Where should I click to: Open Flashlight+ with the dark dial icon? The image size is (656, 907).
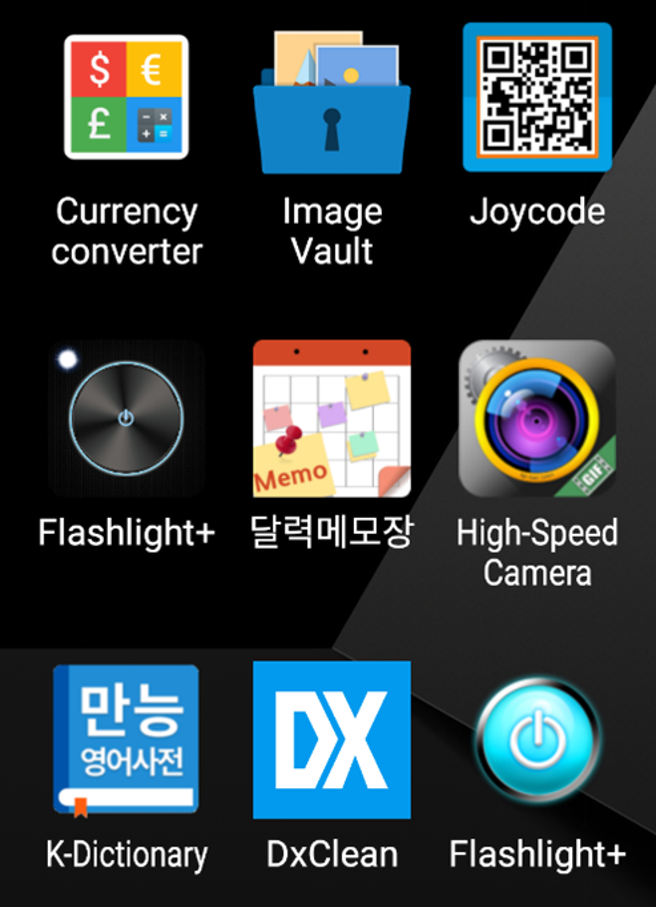pos(126,418)
